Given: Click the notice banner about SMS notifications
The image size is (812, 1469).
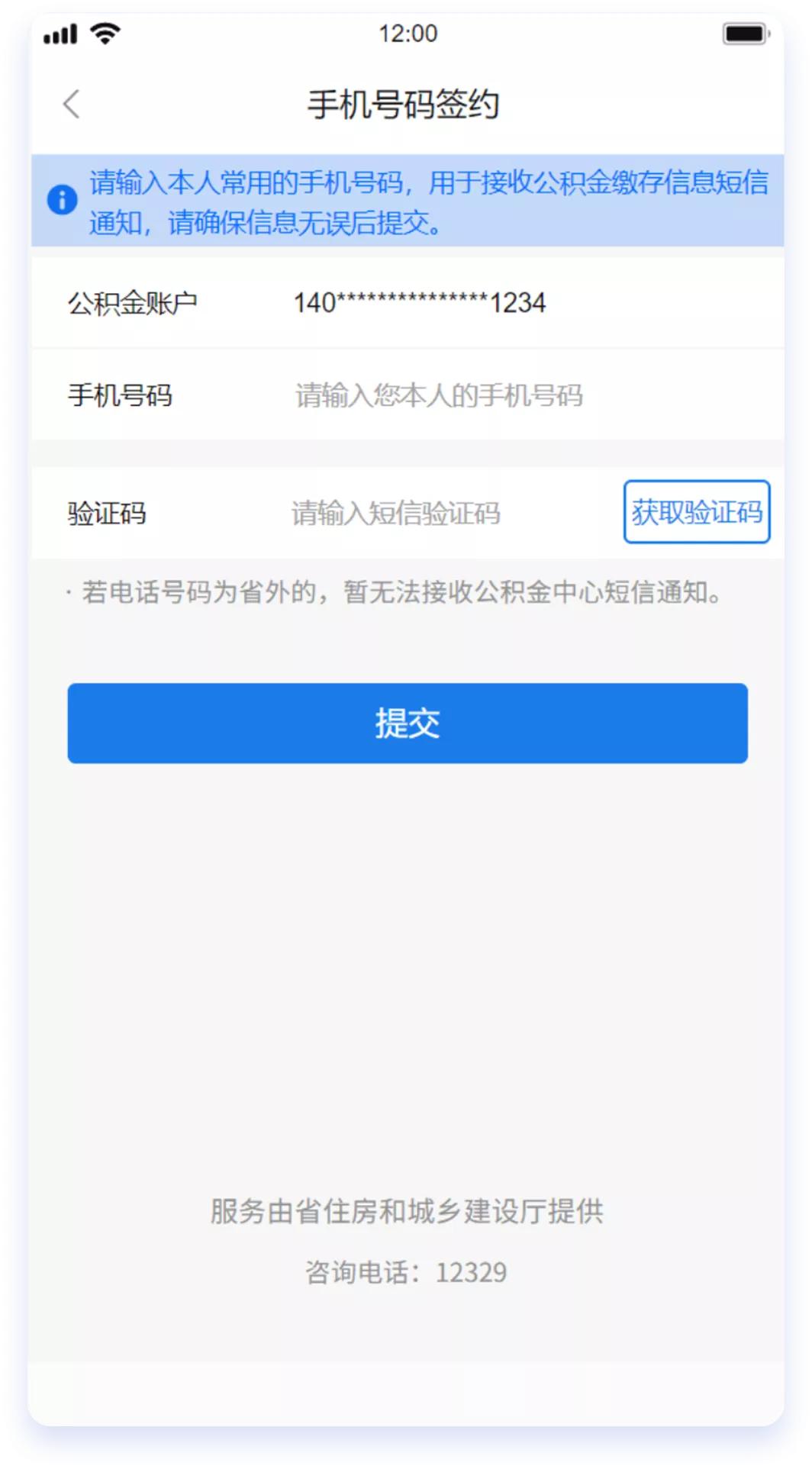Looking at the screenshot, I should tap(405, 201).
